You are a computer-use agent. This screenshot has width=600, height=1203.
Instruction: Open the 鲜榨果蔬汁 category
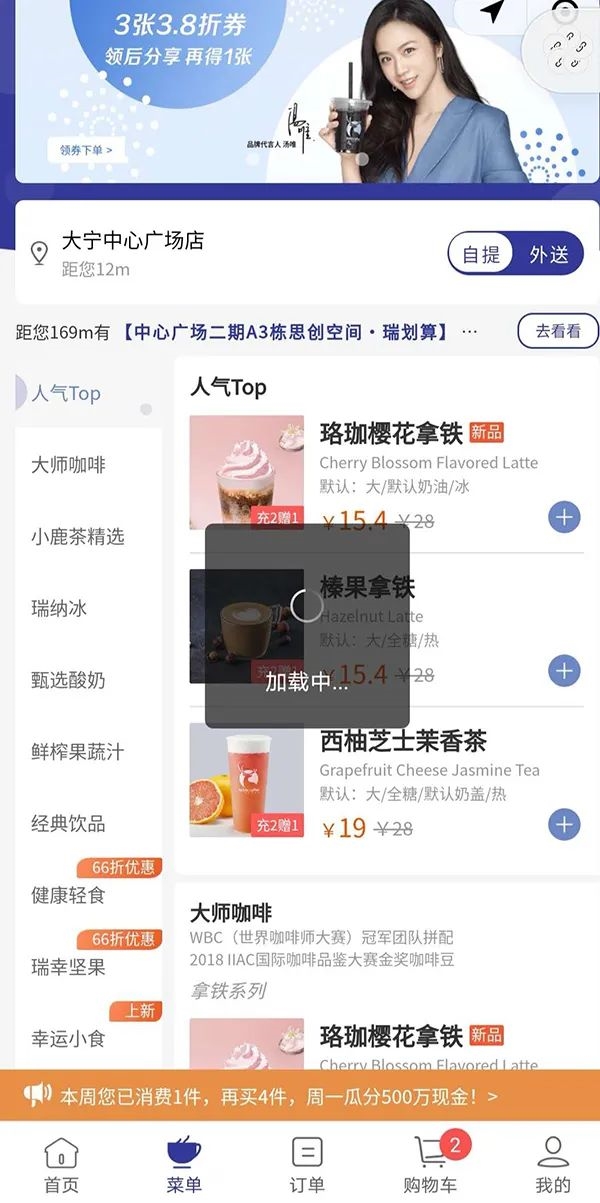click(x=77, y=752)
